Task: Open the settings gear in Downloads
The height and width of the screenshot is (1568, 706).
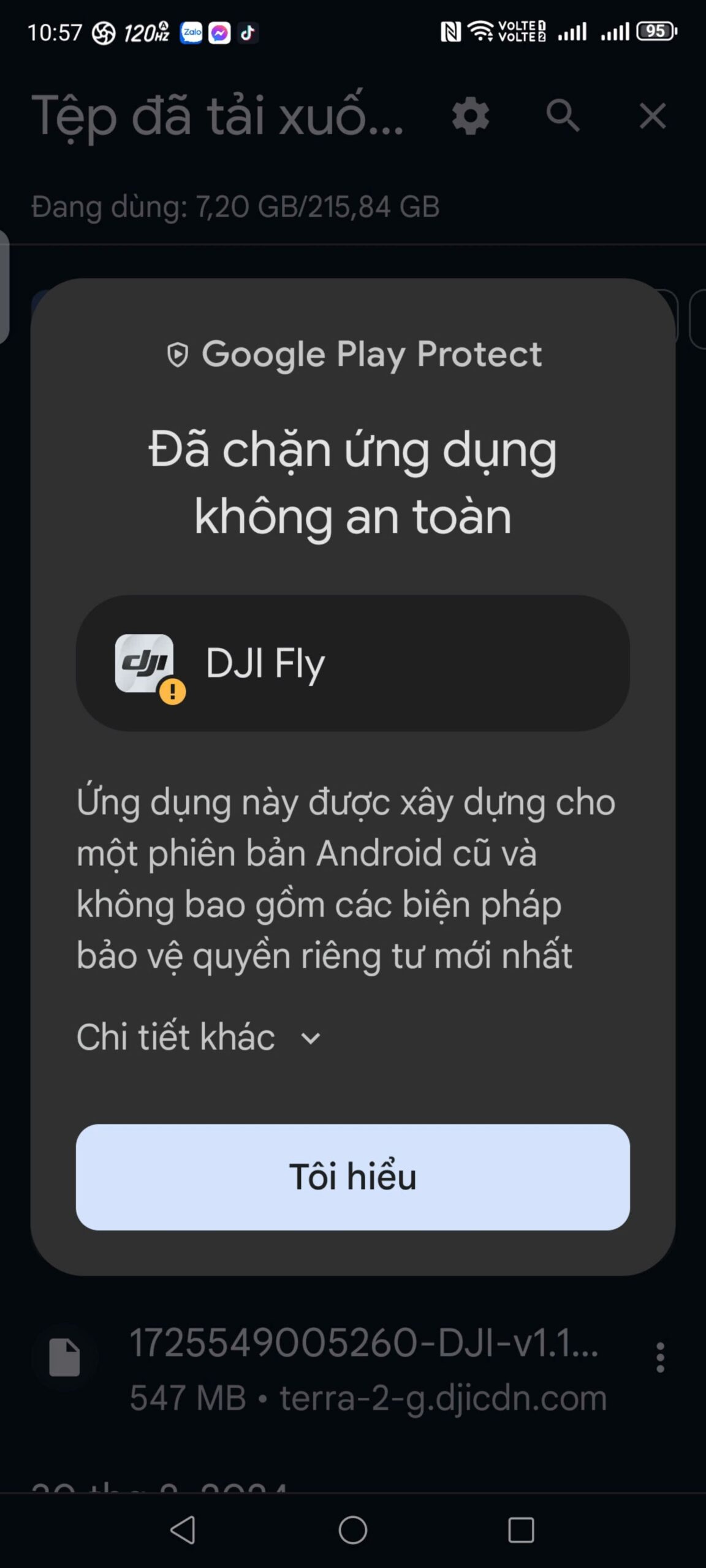Action: point(472,116)
